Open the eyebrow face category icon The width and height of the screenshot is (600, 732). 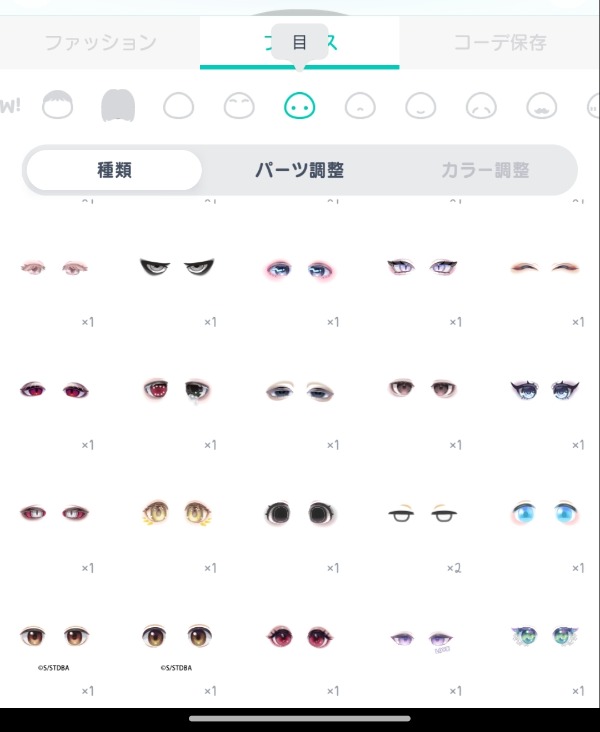[x=239, y=105]
